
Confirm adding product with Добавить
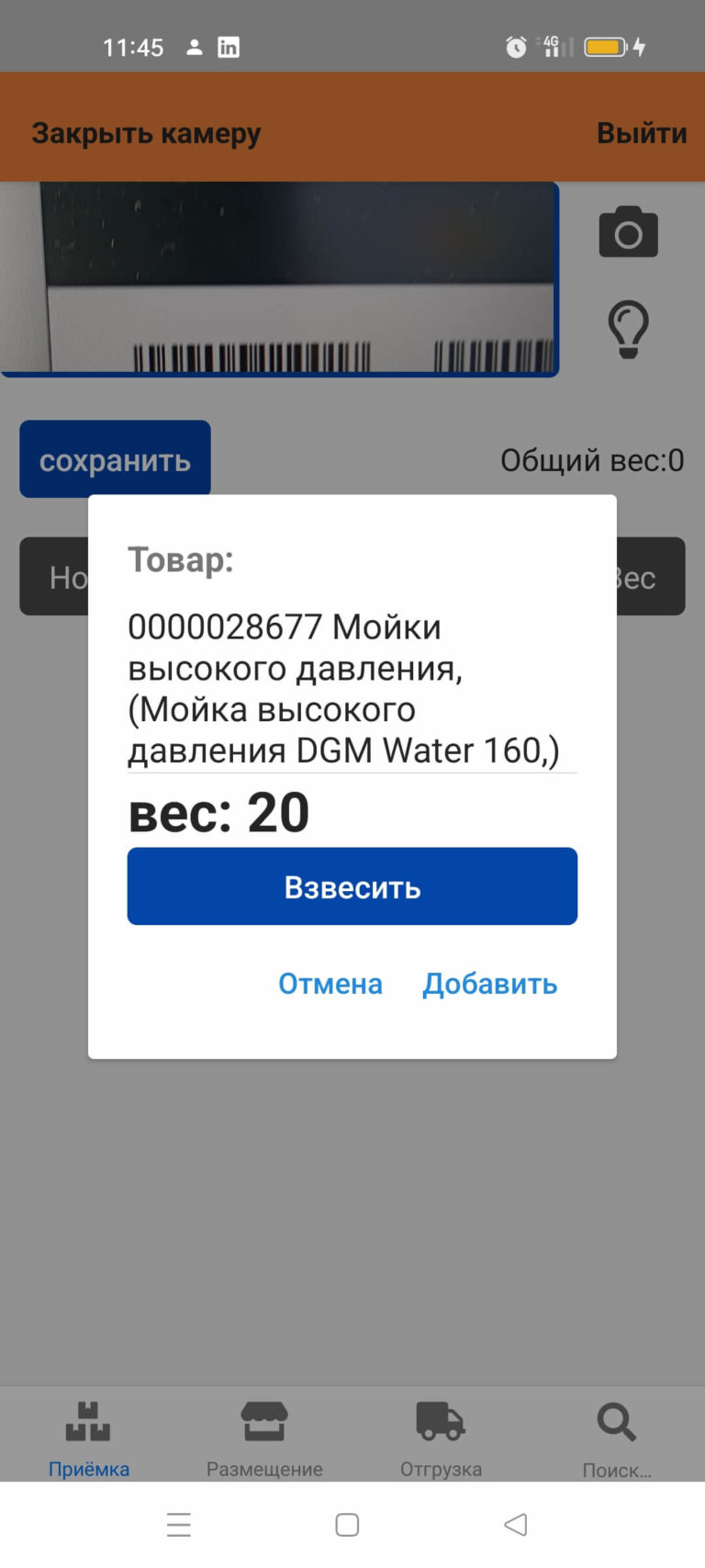489,984
